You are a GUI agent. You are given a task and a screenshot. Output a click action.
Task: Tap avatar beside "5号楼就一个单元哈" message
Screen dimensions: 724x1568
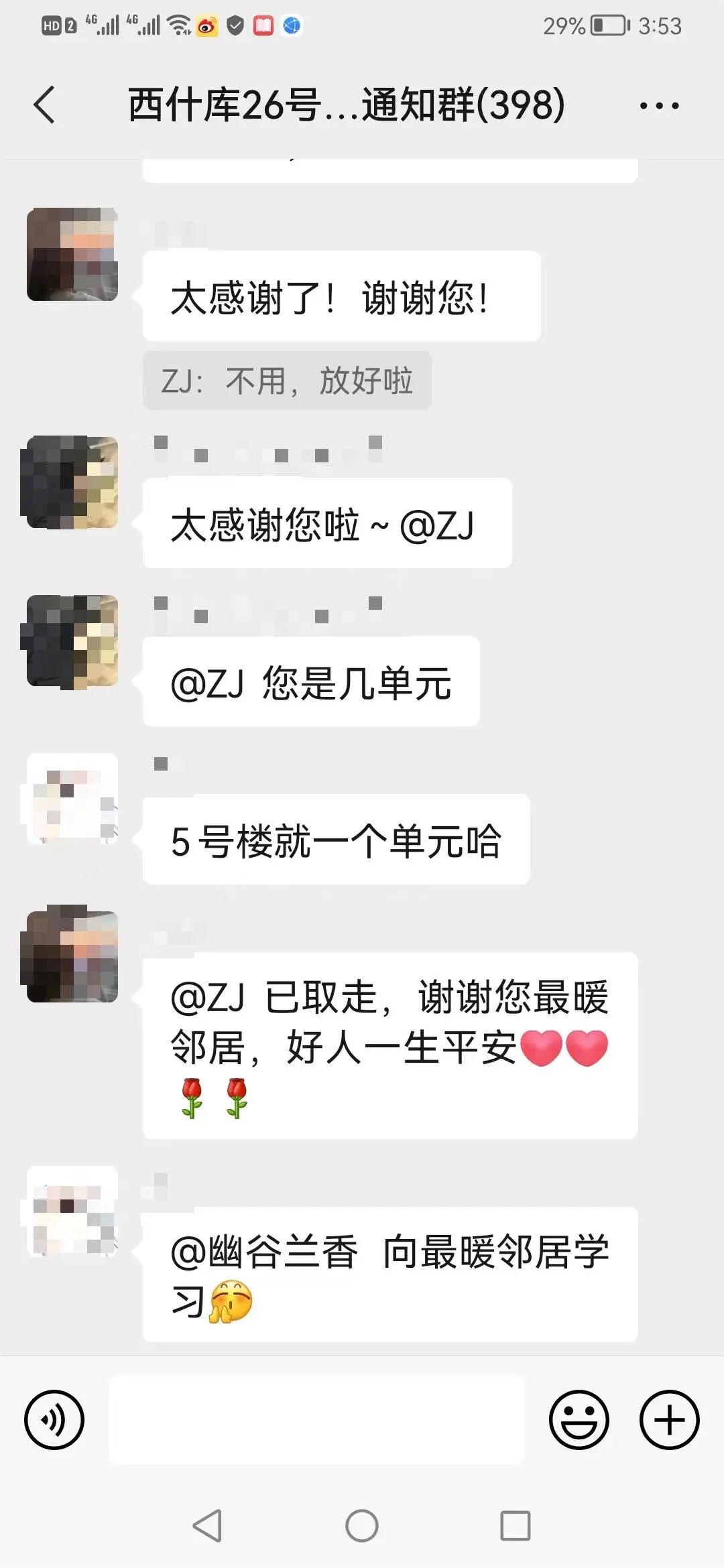pos(72,799)
